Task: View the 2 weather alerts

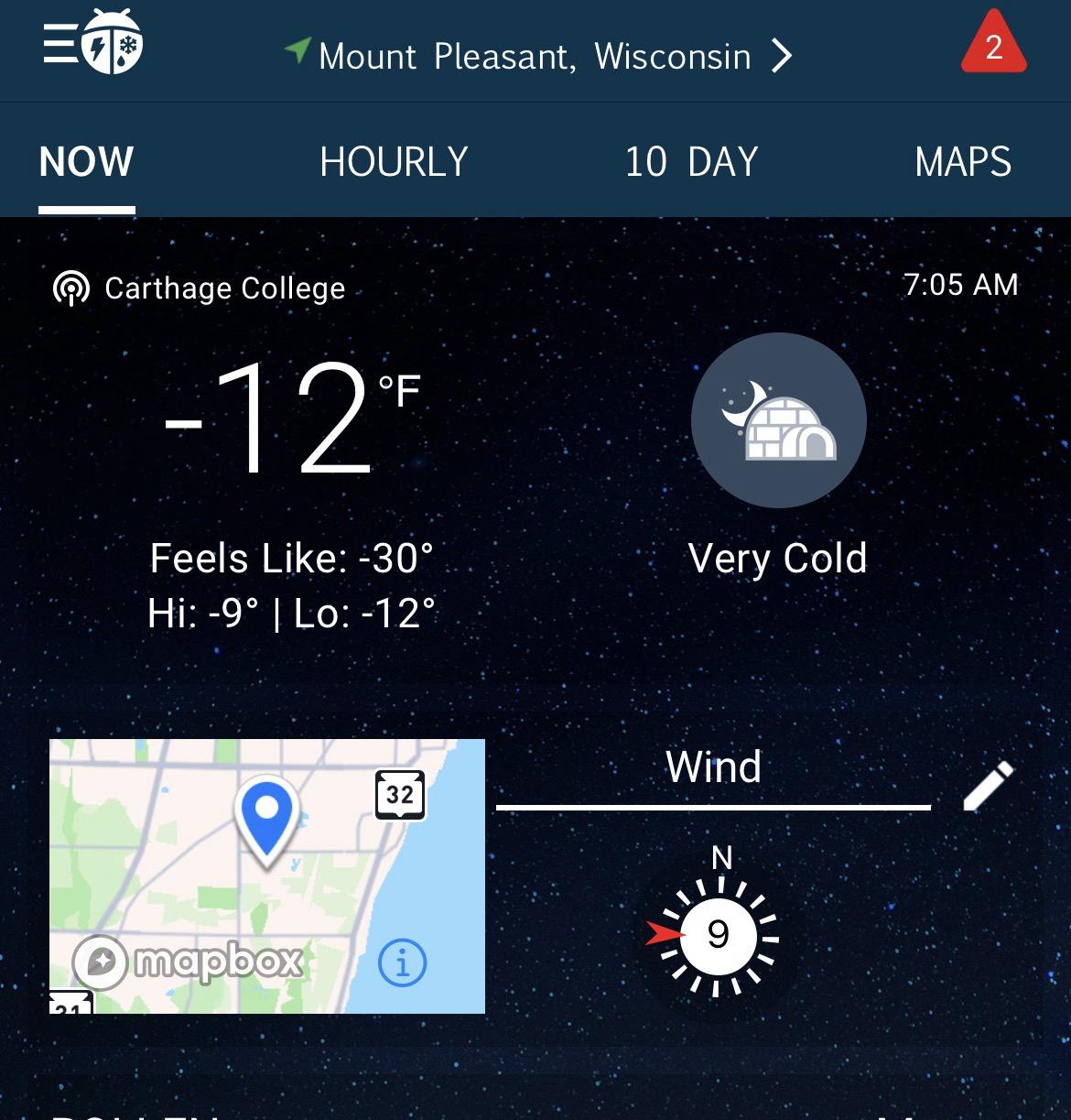Action: (993, 46)
